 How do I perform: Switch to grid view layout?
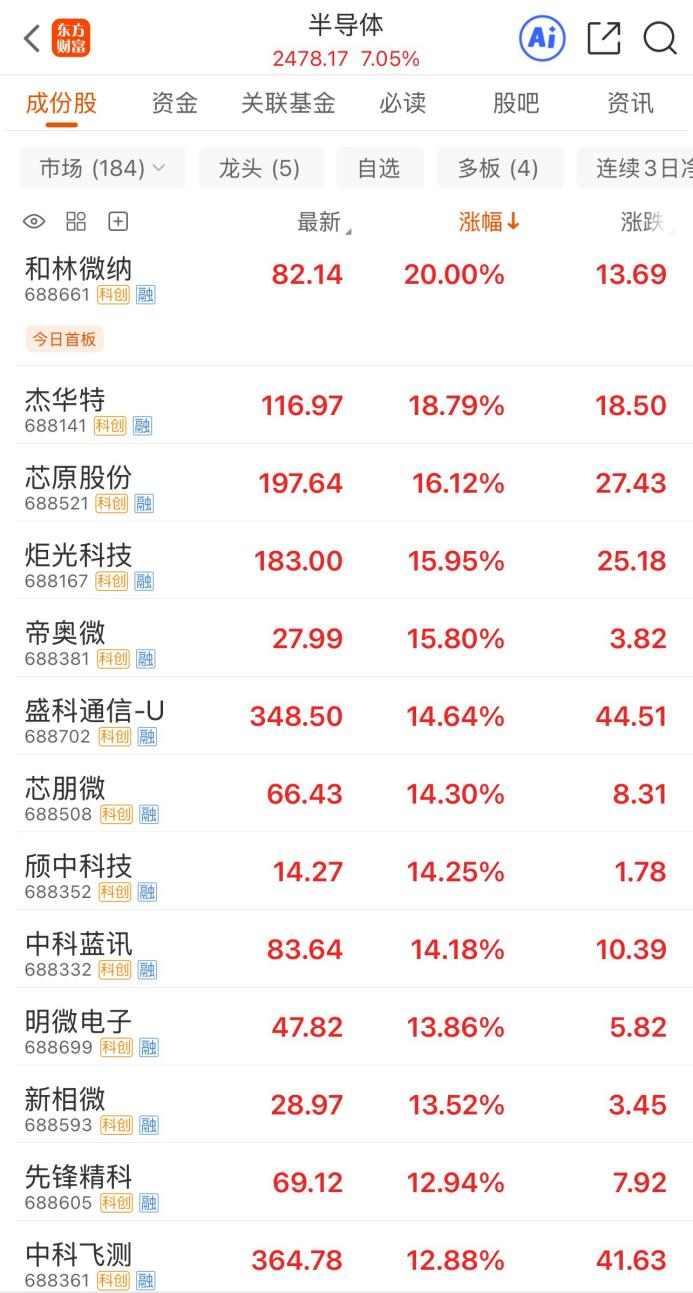76,222
